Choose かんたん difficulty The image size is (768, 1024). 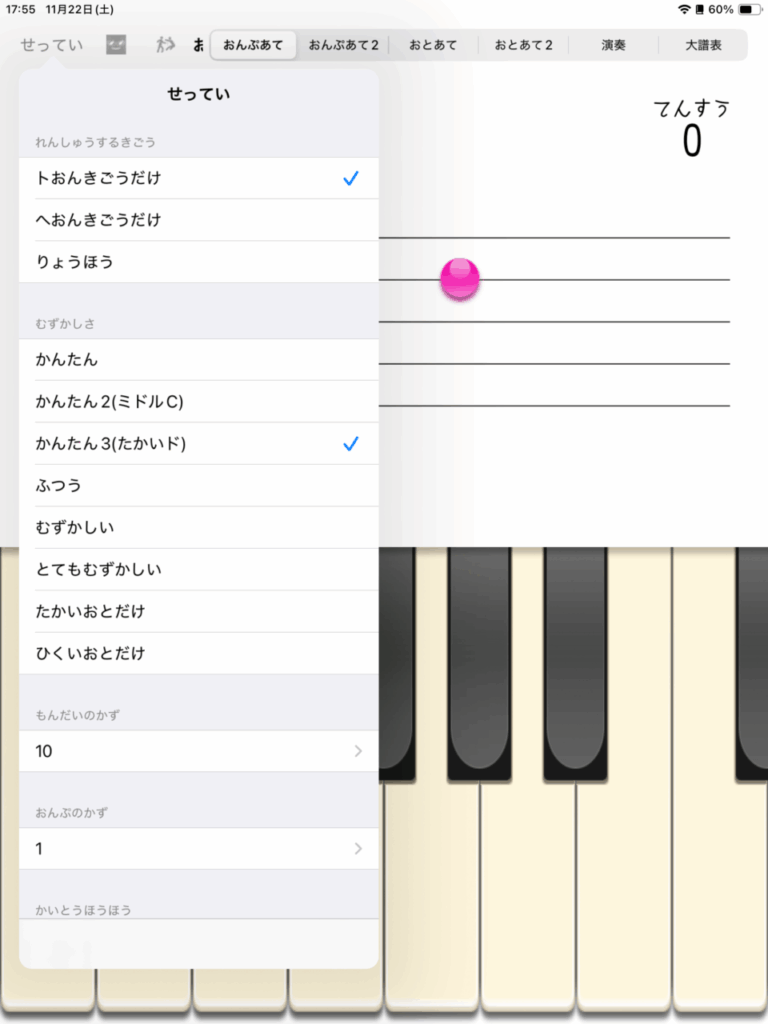coord(198,359)
